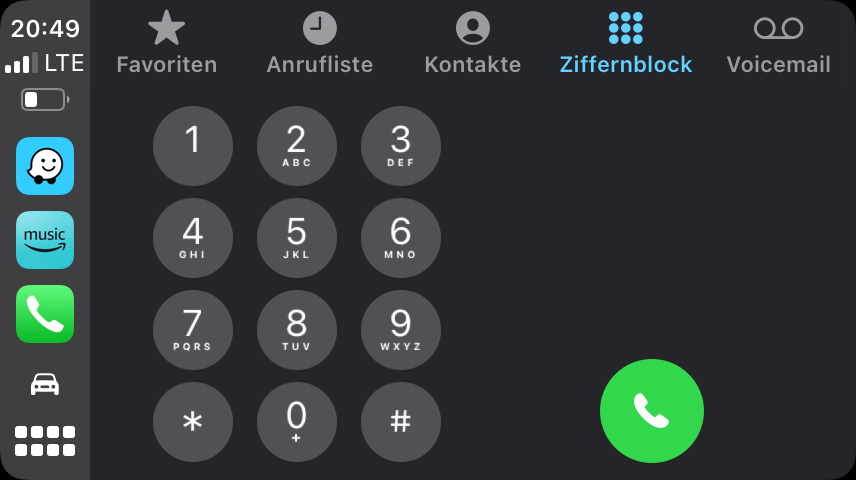The width and height of the screenshot is (856, 480).
Task: Open the Voicemail tab
Action: click(x=778, y=43)
